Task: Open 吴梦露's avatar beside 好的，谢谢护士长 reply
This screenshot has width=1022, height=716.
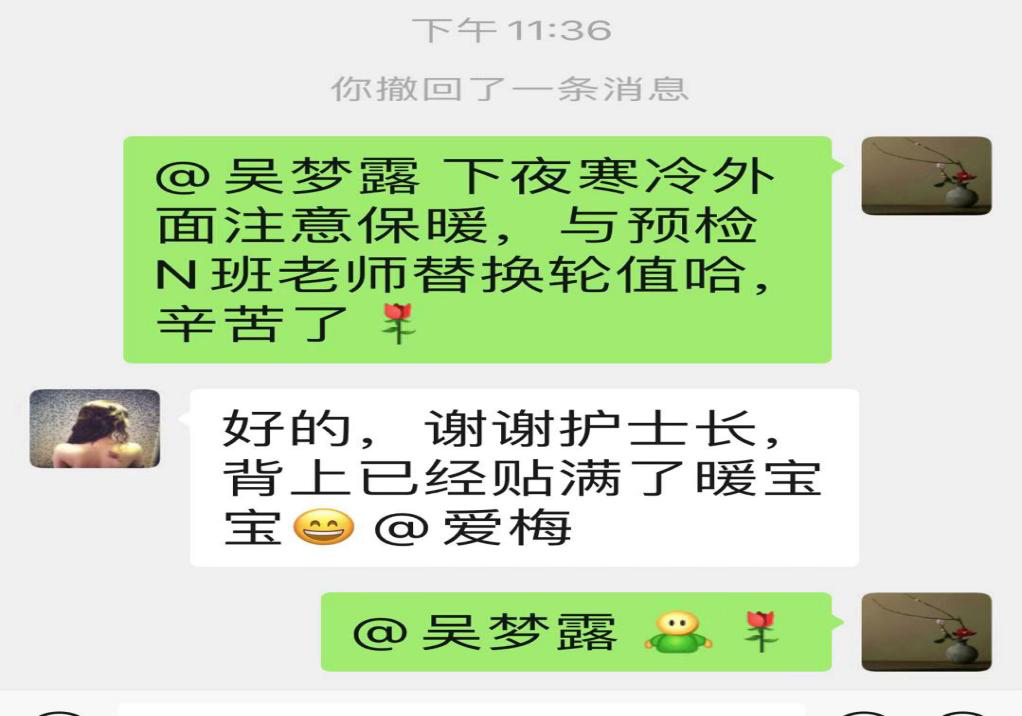Action: (x=95, y=429)
